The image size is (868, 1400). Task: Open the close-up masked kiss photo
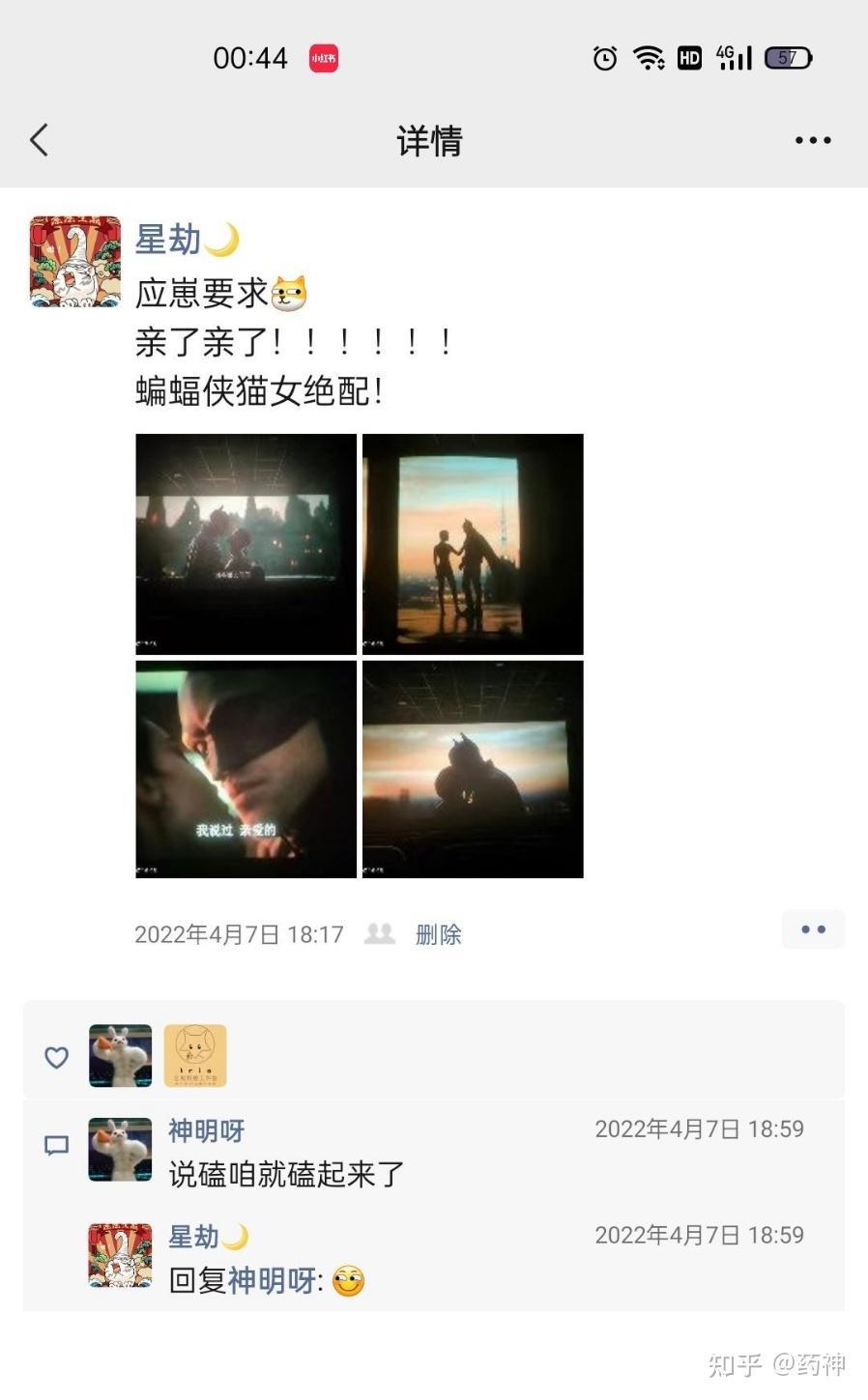coord(246,769)
